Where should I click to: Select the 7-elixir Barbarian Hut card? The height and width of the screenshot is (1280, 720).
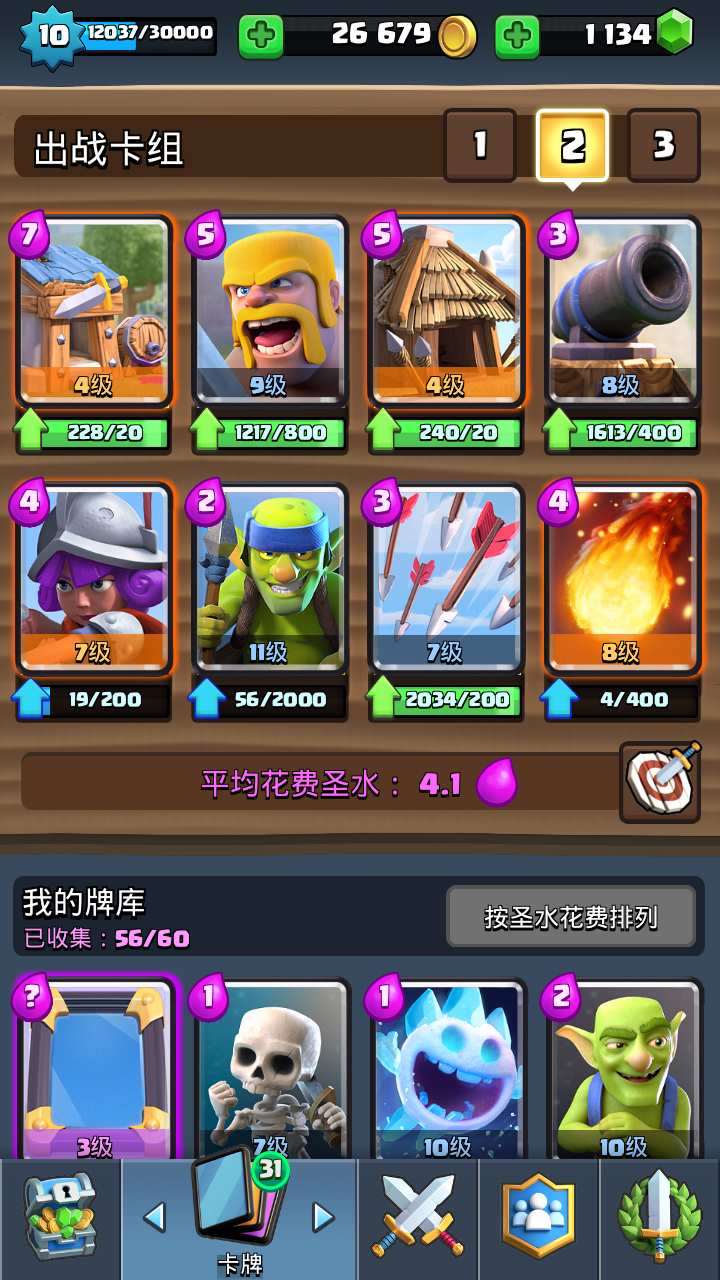click(x=93, y=312)
